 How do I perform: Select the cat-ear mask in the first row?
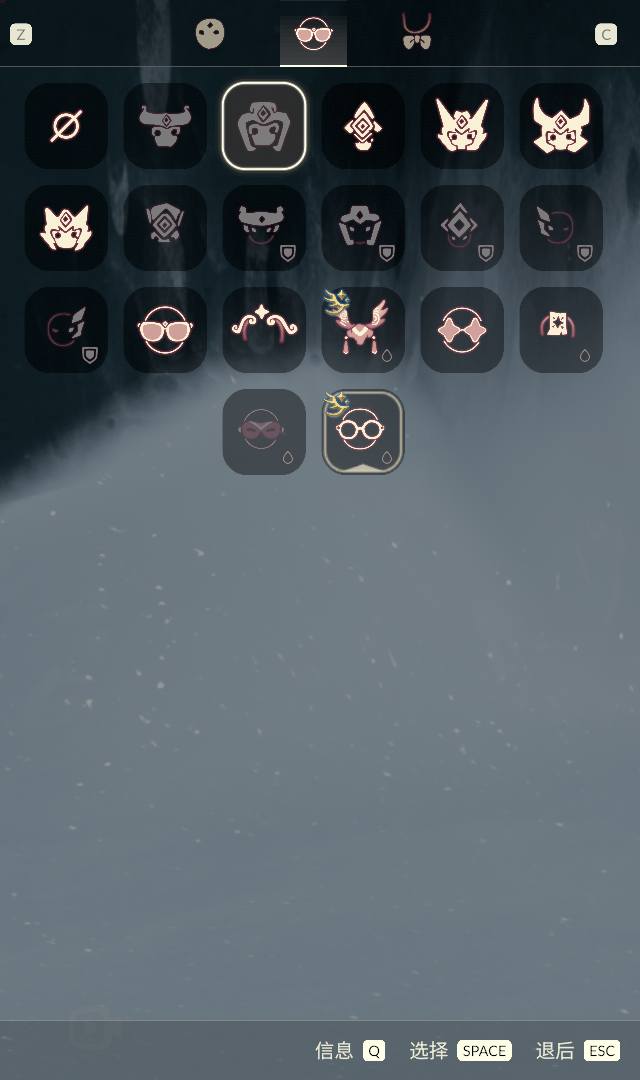tap(461, 126)
